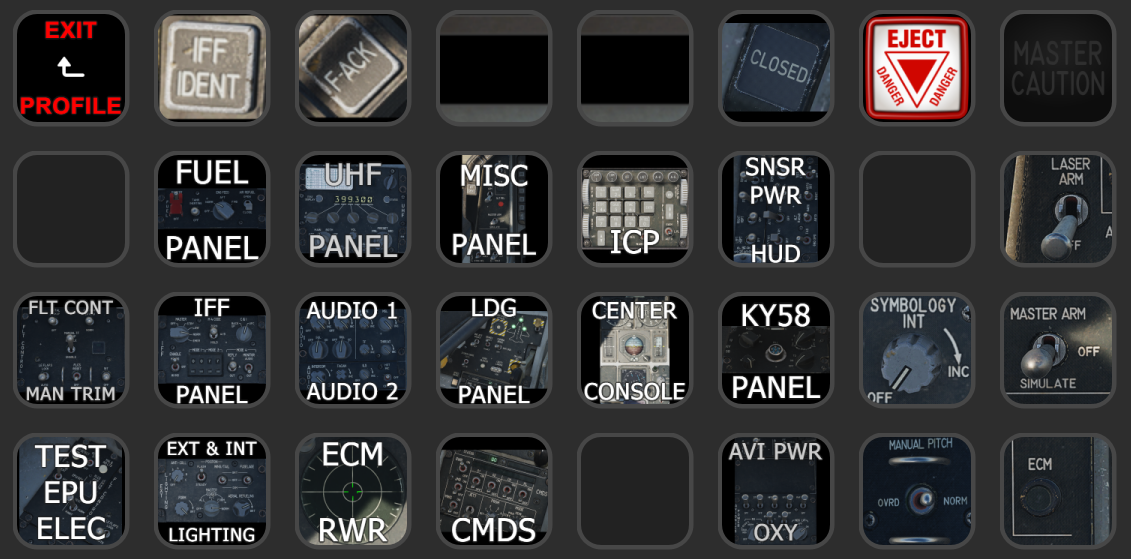Hit the IFF IDENT button
This screenshot has height=559, width=1131.
click(x=211, y=68)
